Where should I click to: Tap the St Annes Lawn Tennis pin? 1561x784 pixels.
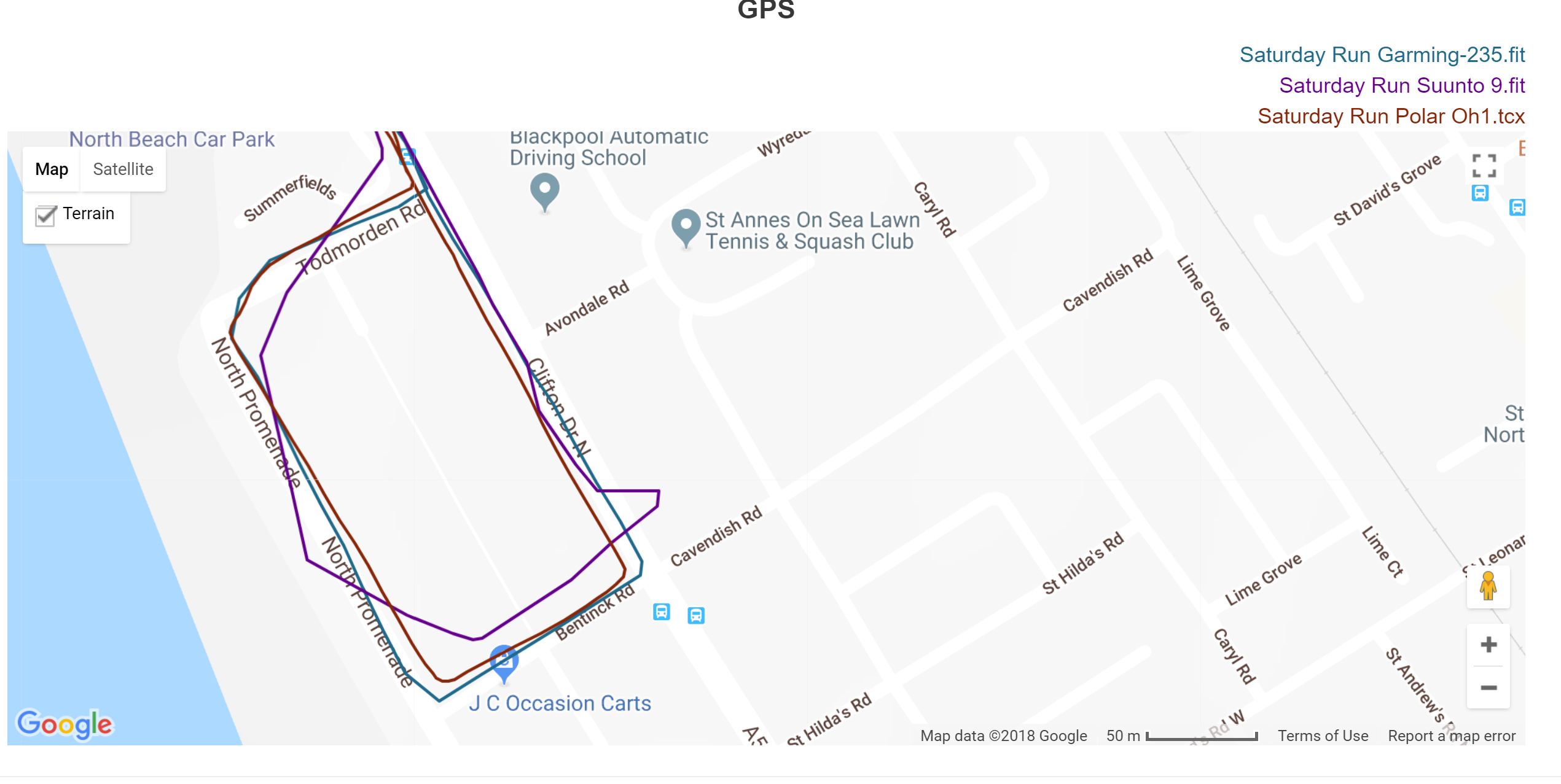[686, 226]
